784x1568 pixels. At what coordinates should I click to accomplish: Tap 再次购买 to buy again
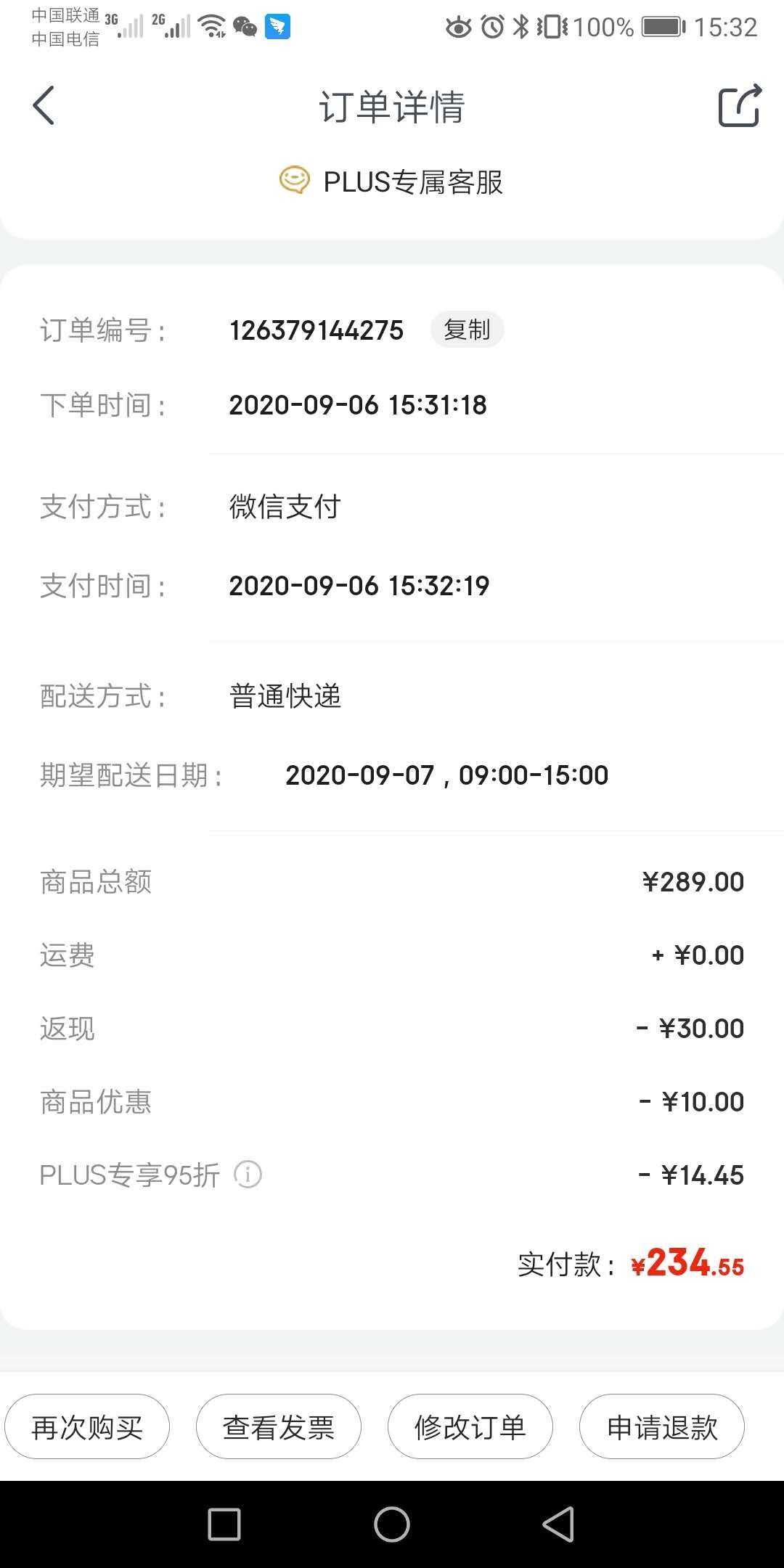(x=87, y=1426)
